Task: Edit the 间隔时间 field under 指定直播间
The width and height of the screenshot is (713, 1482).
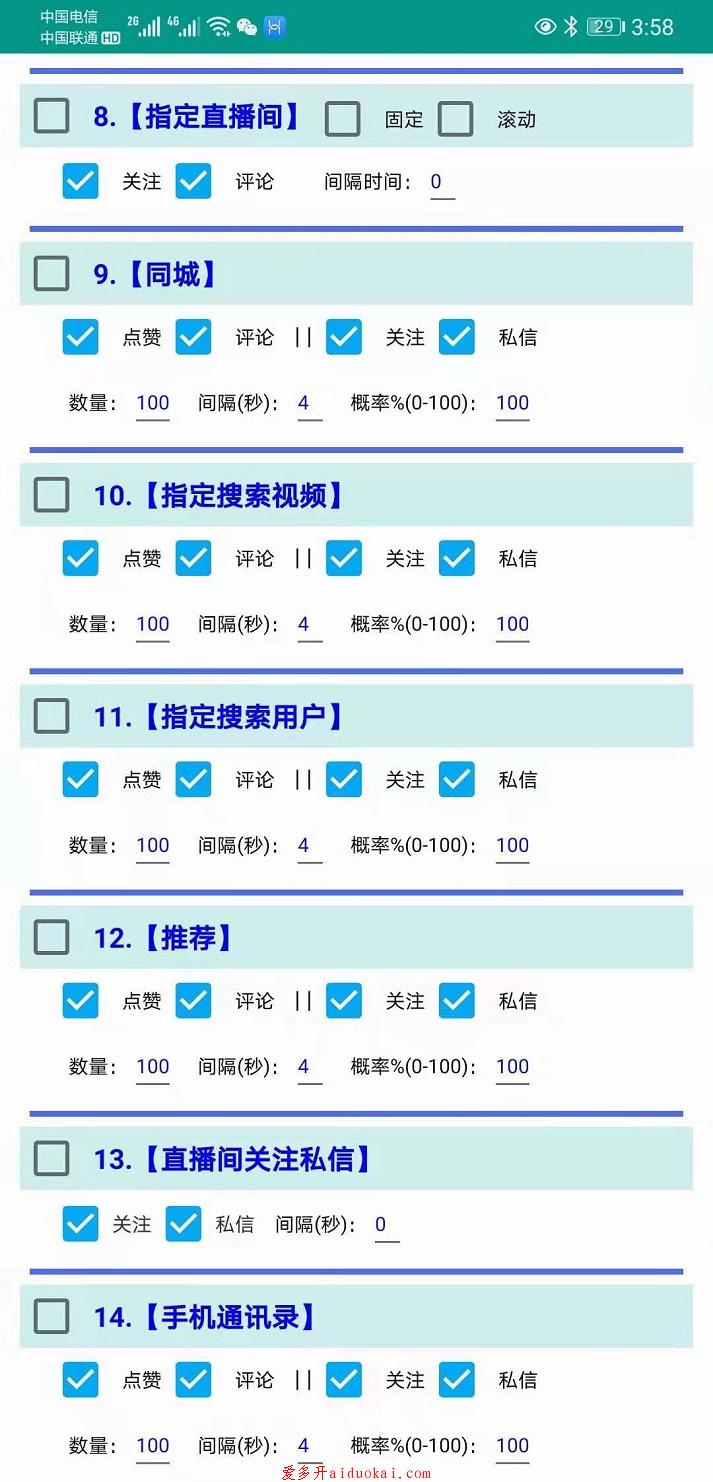Action: (x=442, y=183)
